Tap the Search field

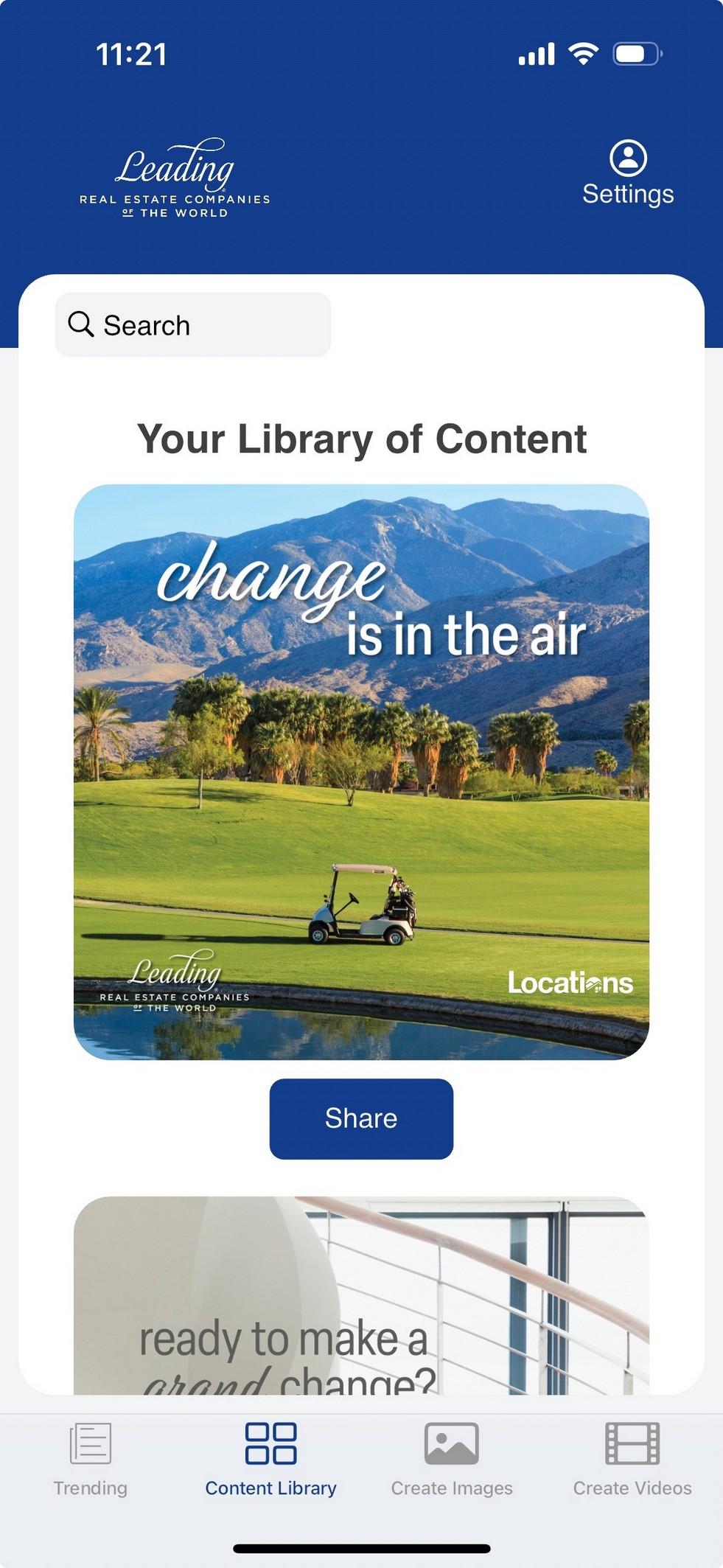[x=193, y=325]
